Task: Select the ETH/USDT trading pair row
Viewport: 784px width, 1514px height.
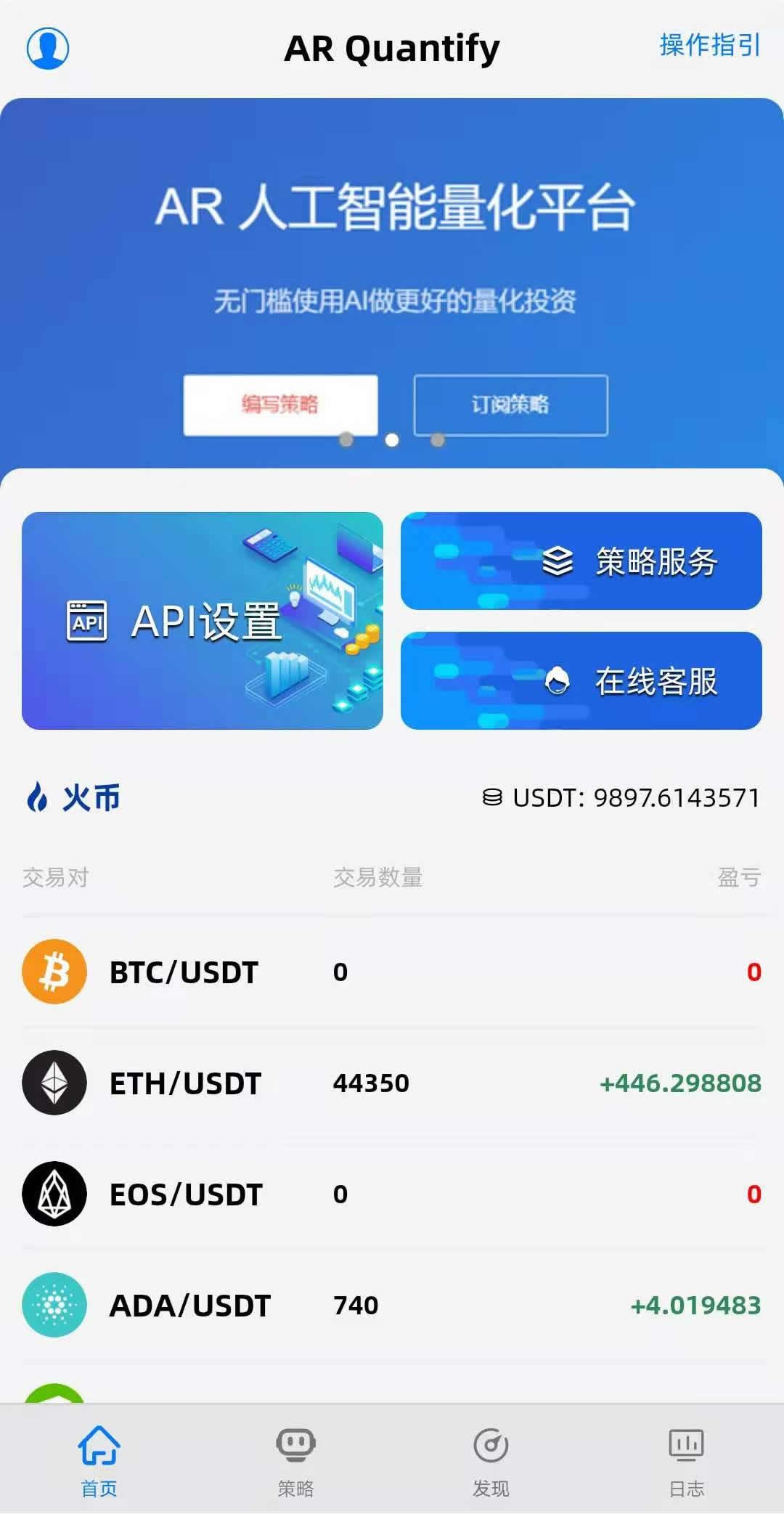Action: pos(392,1082)
